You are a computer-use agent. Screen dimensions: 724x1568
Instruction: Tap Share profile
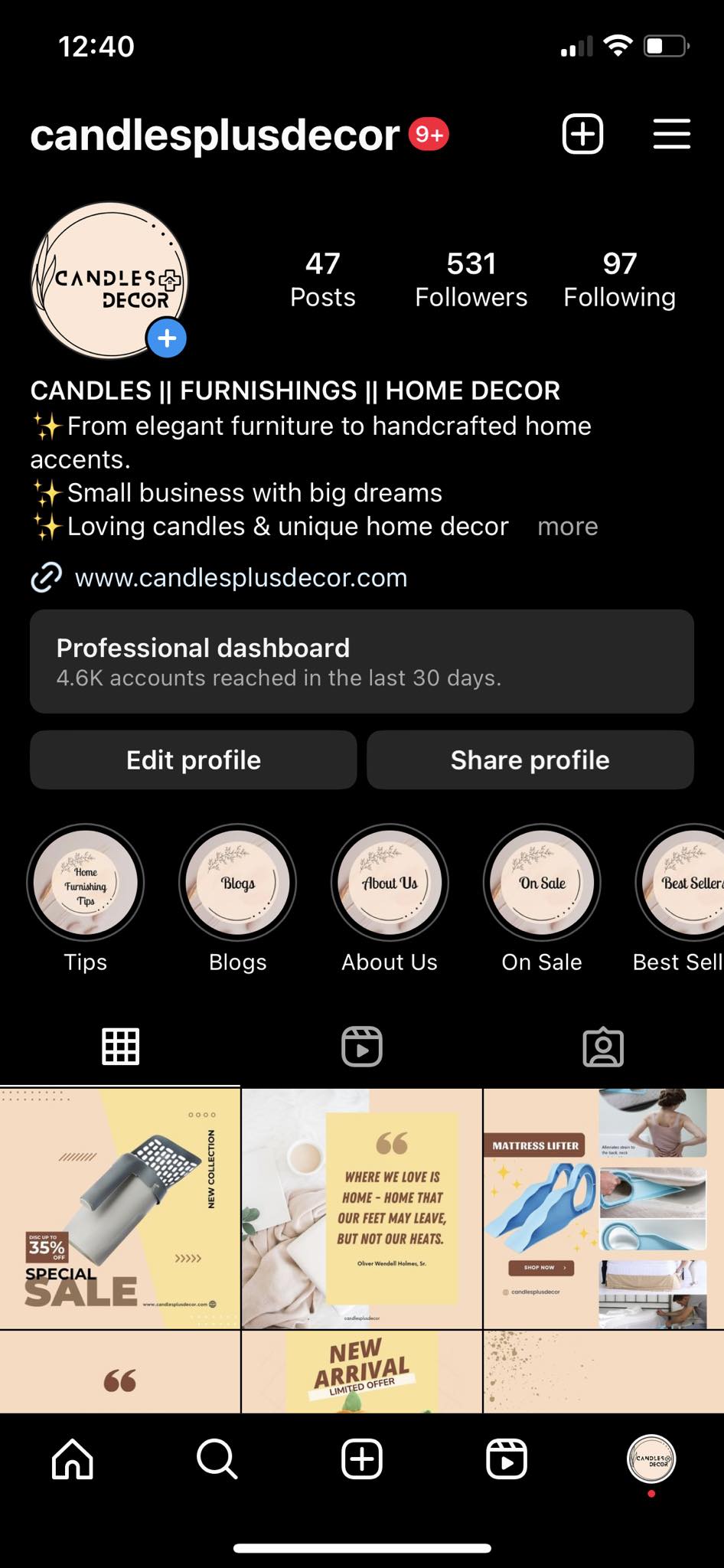pyautogui.click(x=530, y=760)
